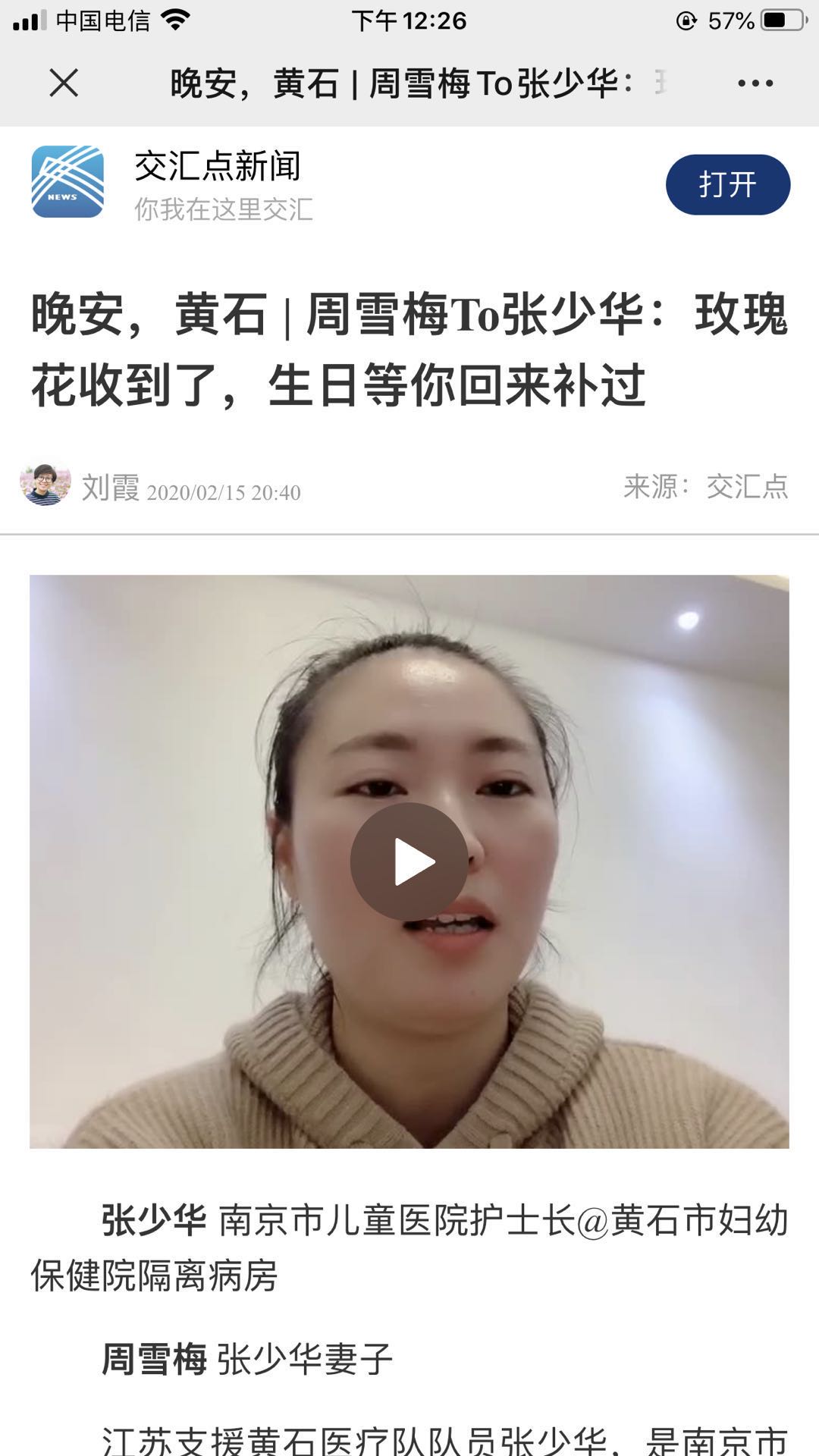
Task: Open author 刘霞's profile avatar
Action: 45,485
